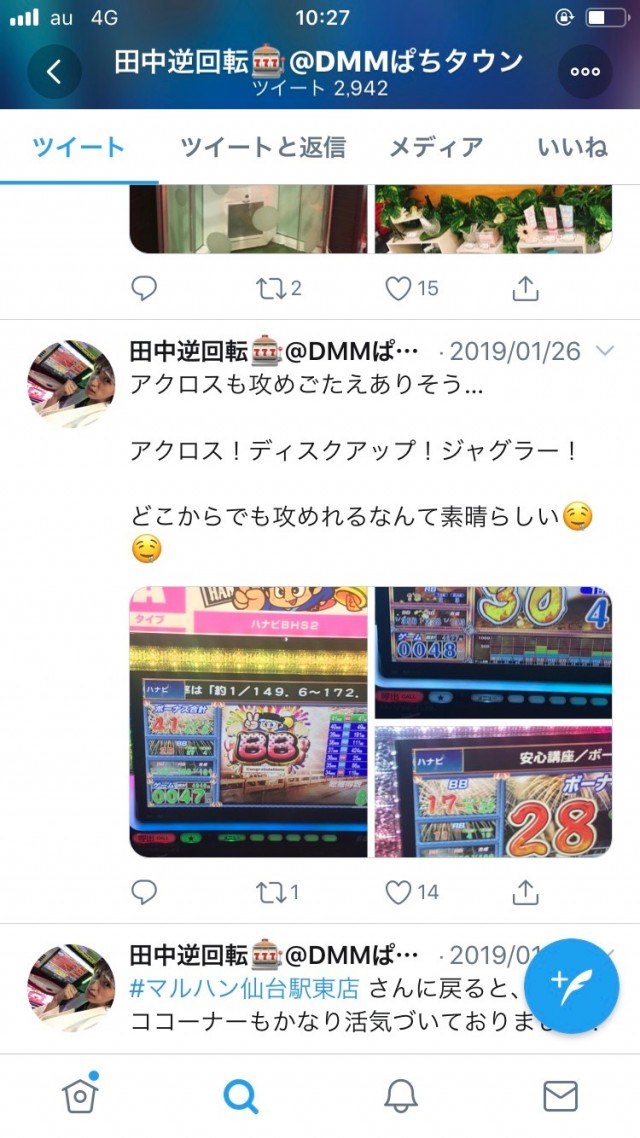Open the profile overflow menu
Viewport: 640px width, 1138px height.
(585, 71)
